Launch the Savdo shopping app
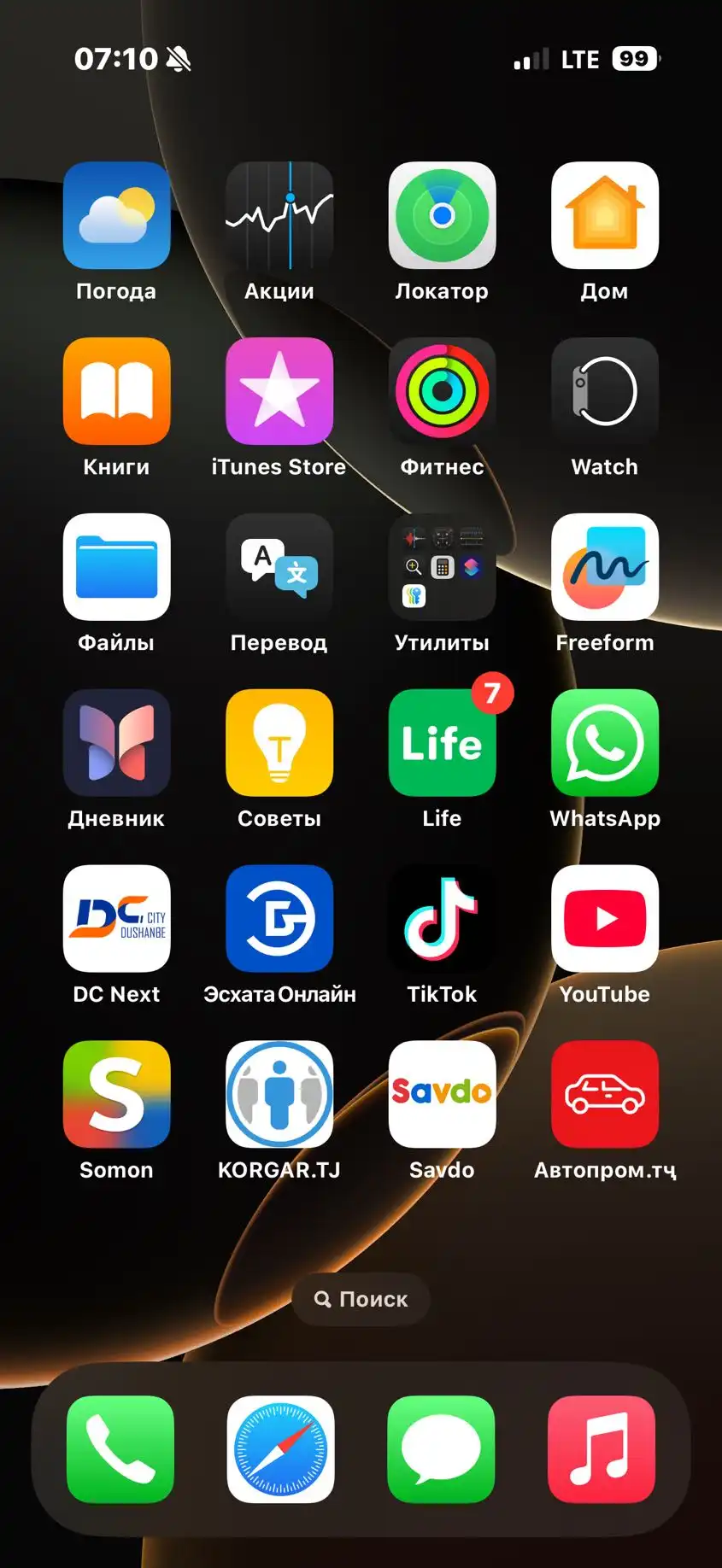Viewport: 722px width, 1568px height. [442, 1095]
